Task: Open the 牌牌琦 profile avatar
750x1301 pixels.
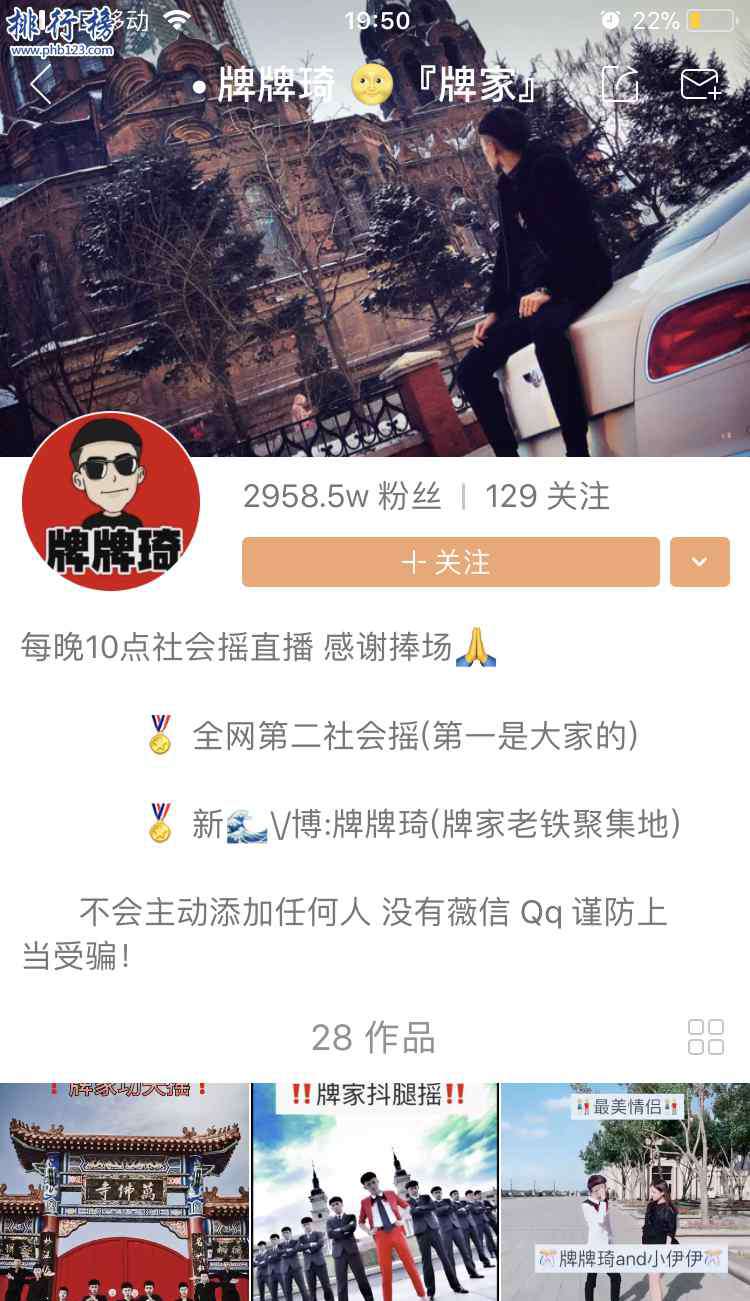Action: [111, 501]
